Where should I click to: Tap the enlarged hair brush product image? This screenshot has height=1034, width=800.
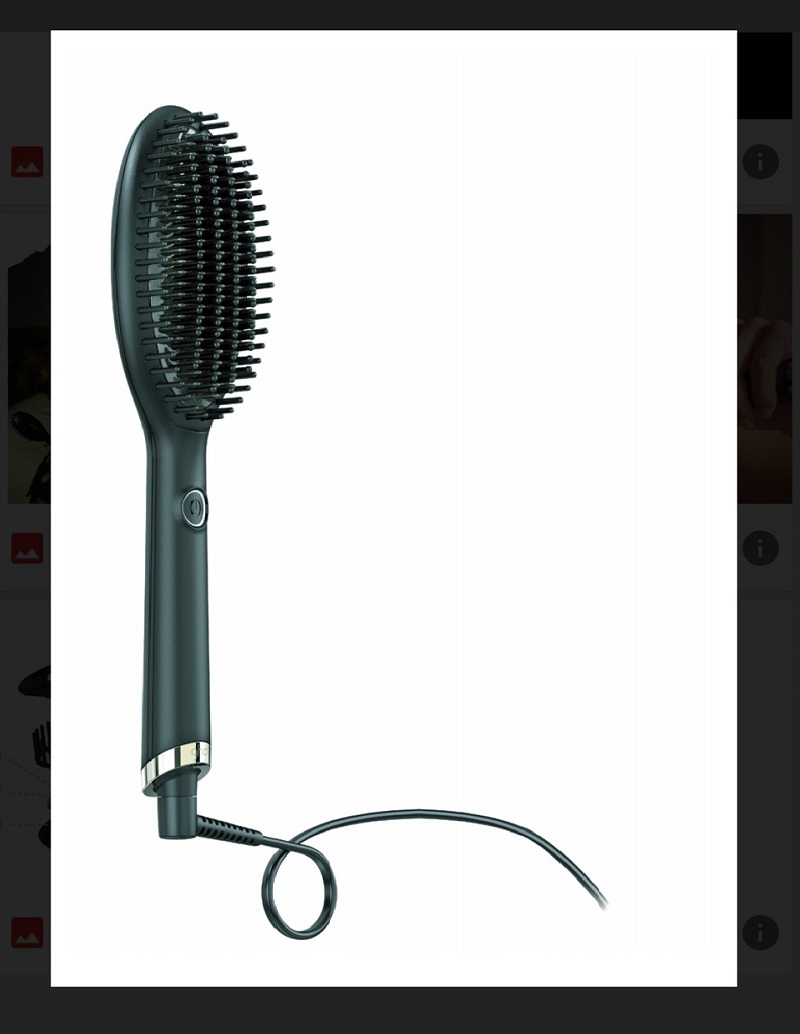(x=394, y=508)
